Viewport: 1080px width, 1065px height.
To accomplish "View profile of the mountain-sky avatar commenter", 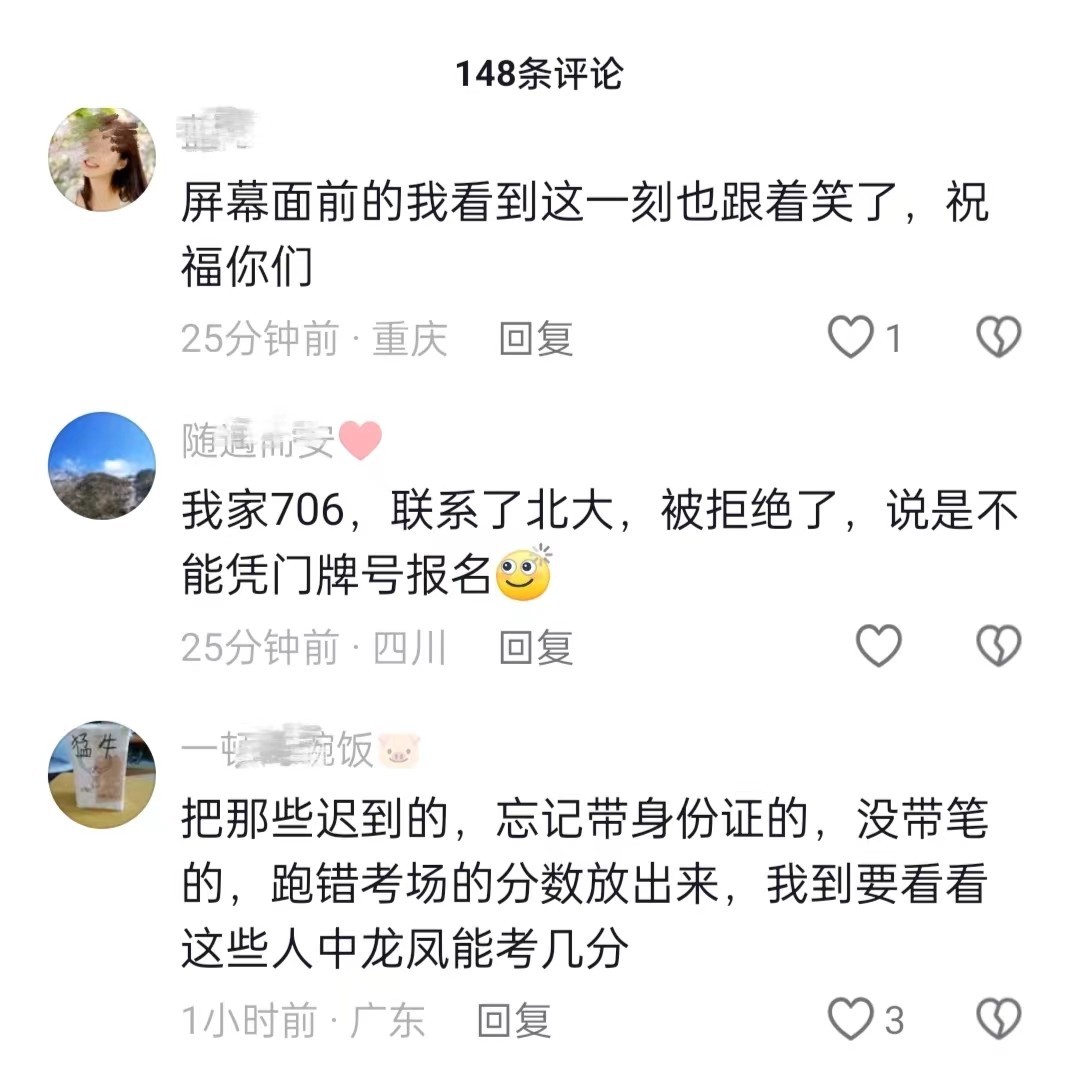I will (102, 465).
